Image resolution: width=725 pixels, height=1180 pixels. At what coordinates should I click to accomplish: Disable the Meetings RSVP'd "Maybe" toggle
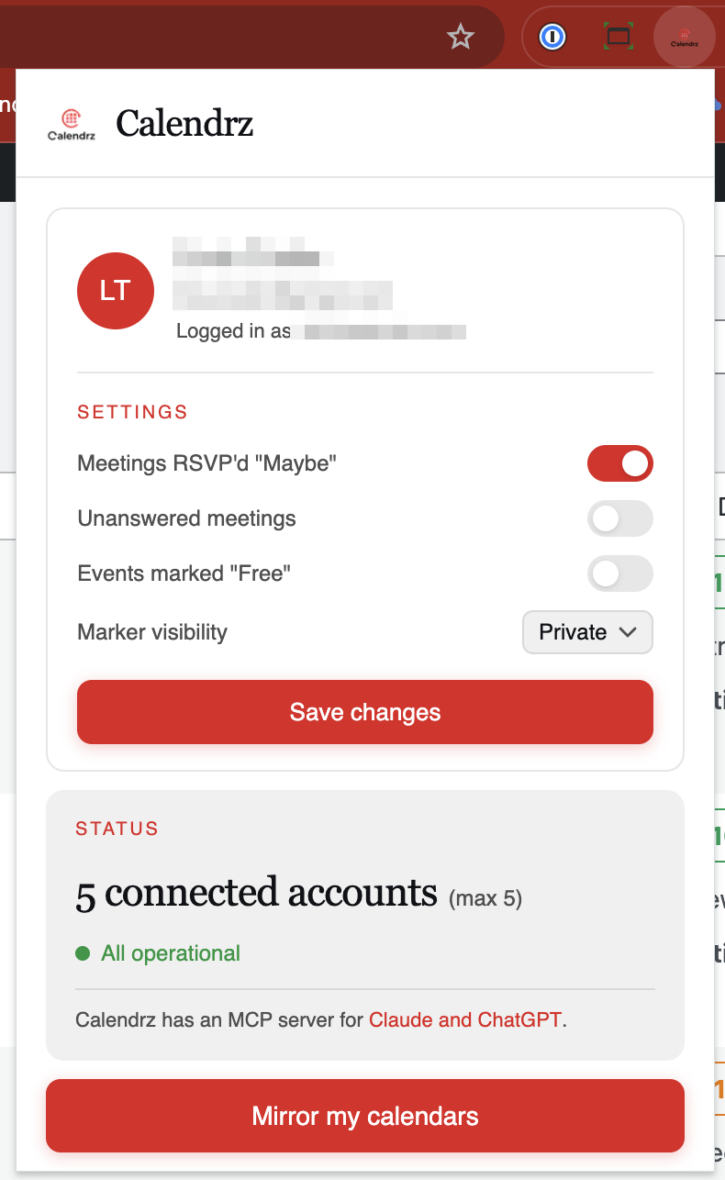point(620,464)
